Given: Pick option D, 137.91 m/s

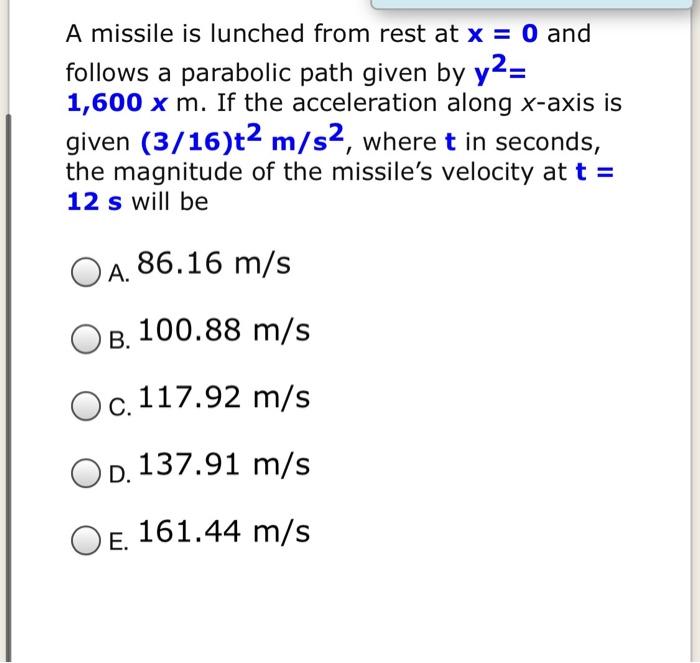Looking at the screenshot, I should coord(84,471).
